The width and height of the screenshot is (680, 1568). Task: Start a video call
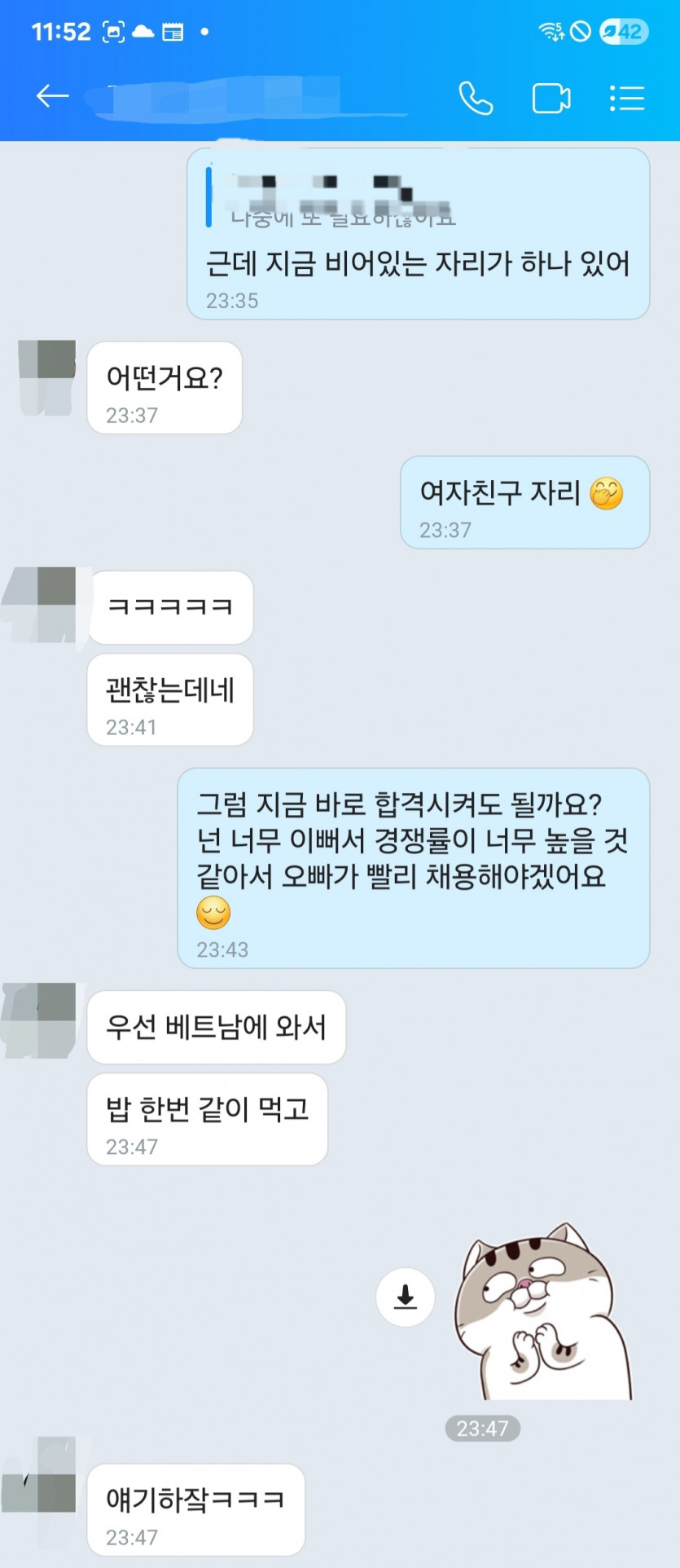click(551, 99)
